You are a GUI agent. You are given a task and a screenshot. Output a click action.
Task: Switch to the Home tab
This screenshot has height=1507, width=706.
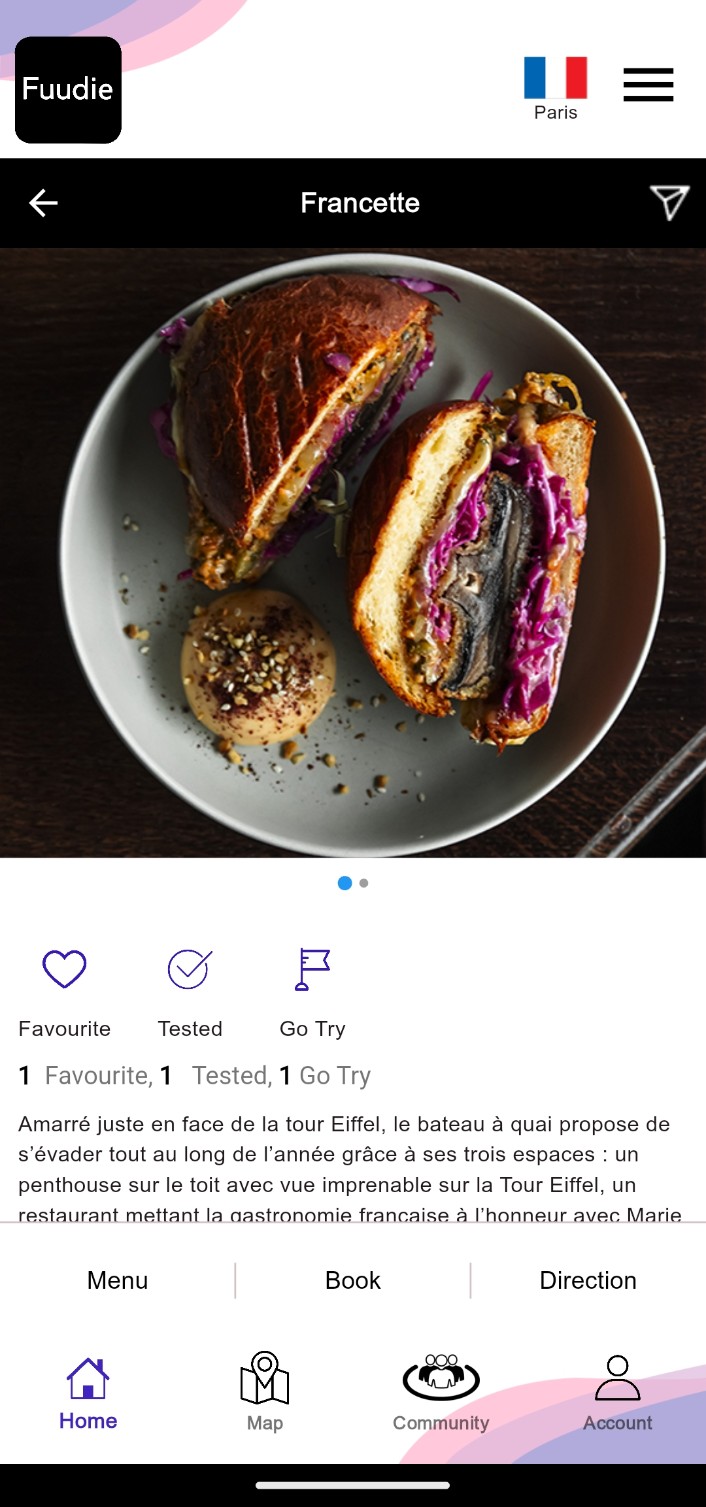pos(88,1394)
